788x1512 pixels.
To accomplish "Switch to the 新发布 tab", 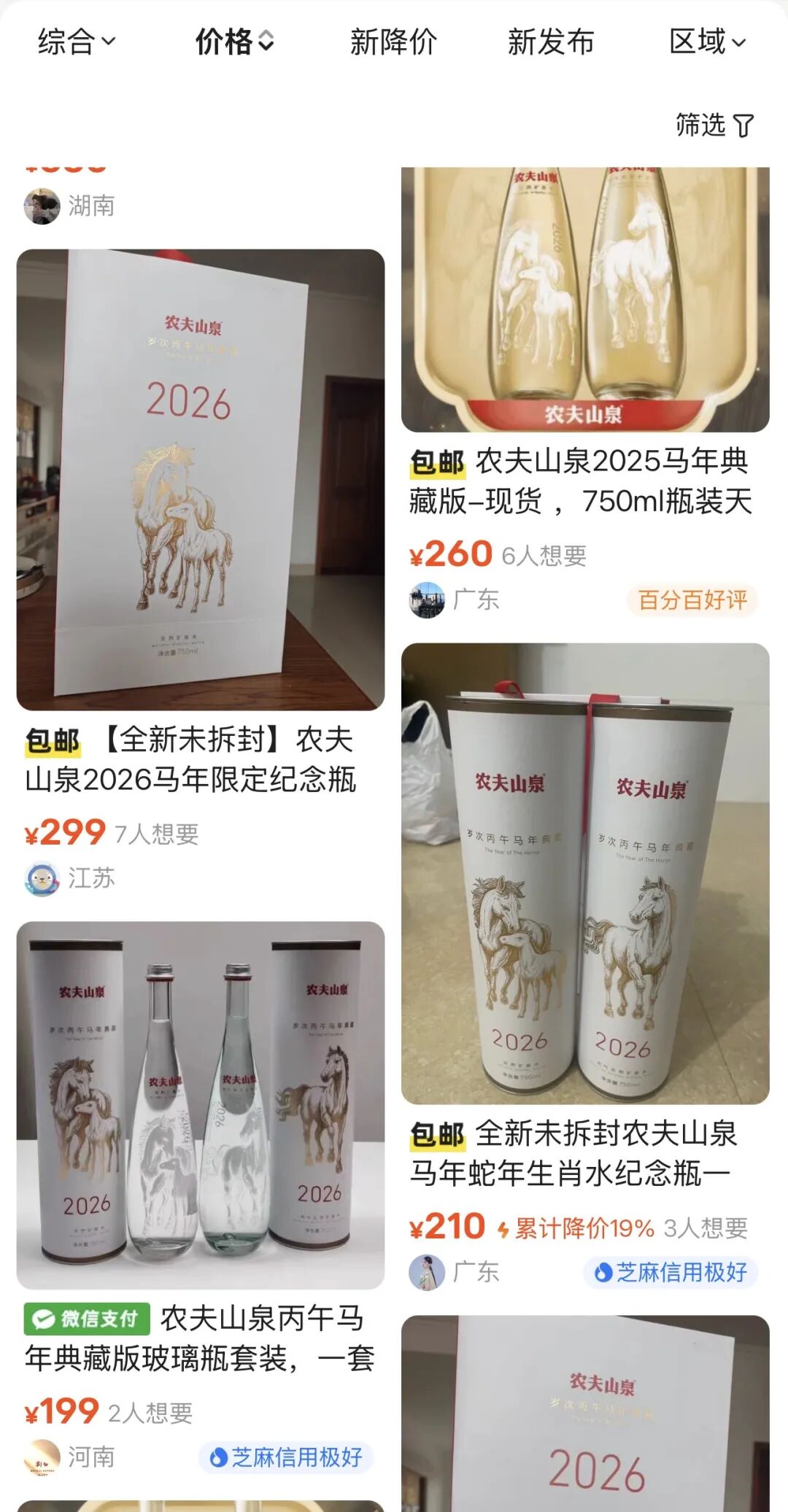I will [x=552, y=42].
